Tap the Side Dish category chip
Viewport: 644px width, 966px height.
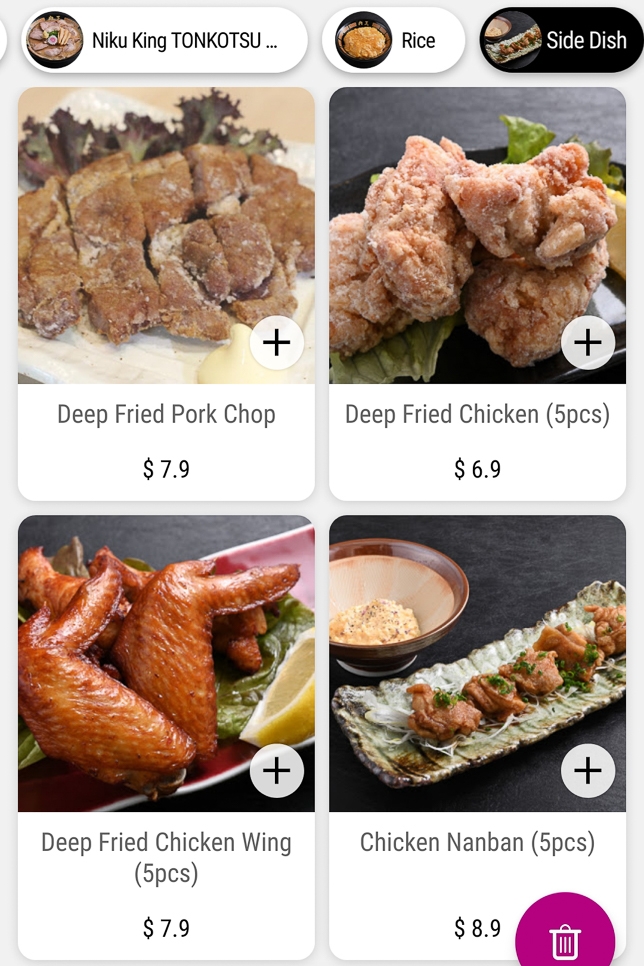point(560,41)
